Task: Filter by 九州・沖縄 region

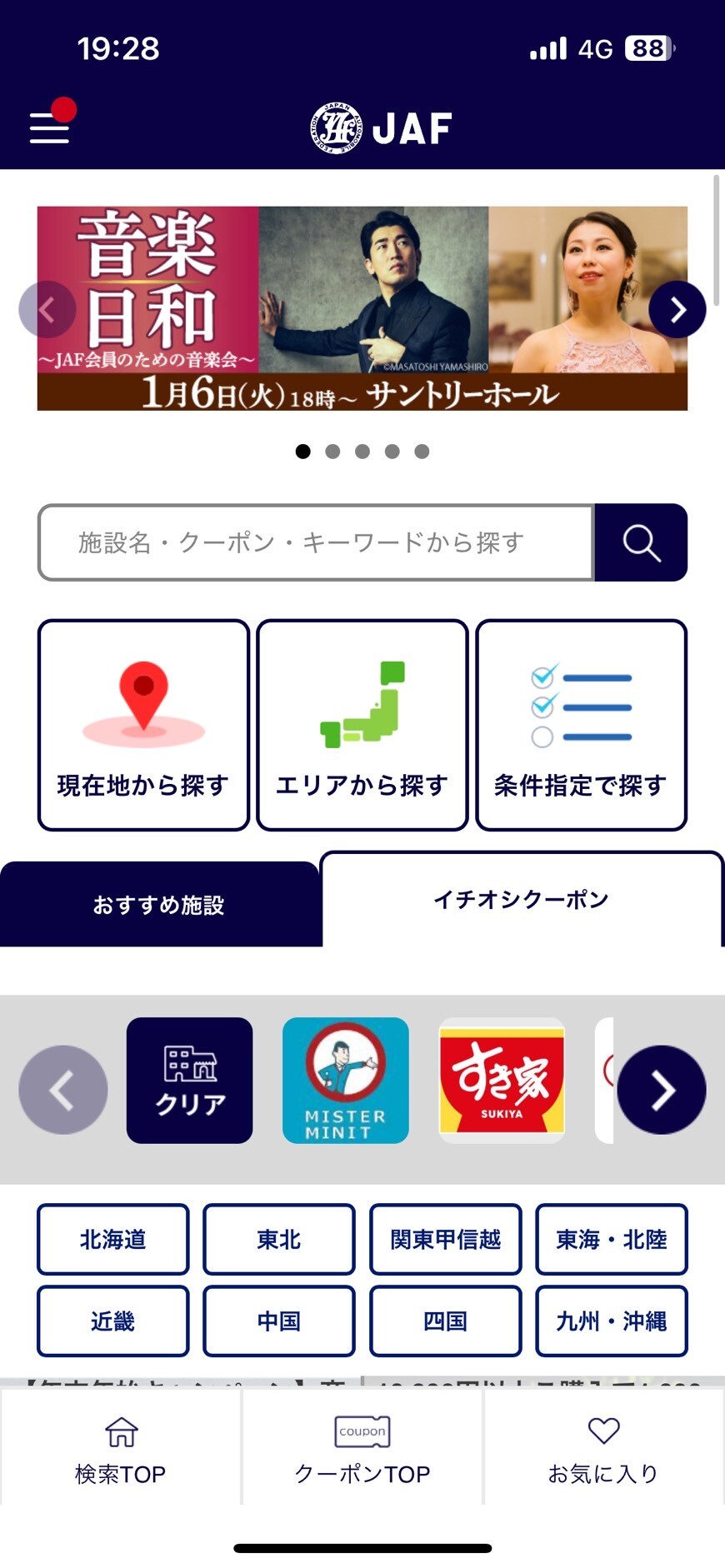Action: (611, 1321)
